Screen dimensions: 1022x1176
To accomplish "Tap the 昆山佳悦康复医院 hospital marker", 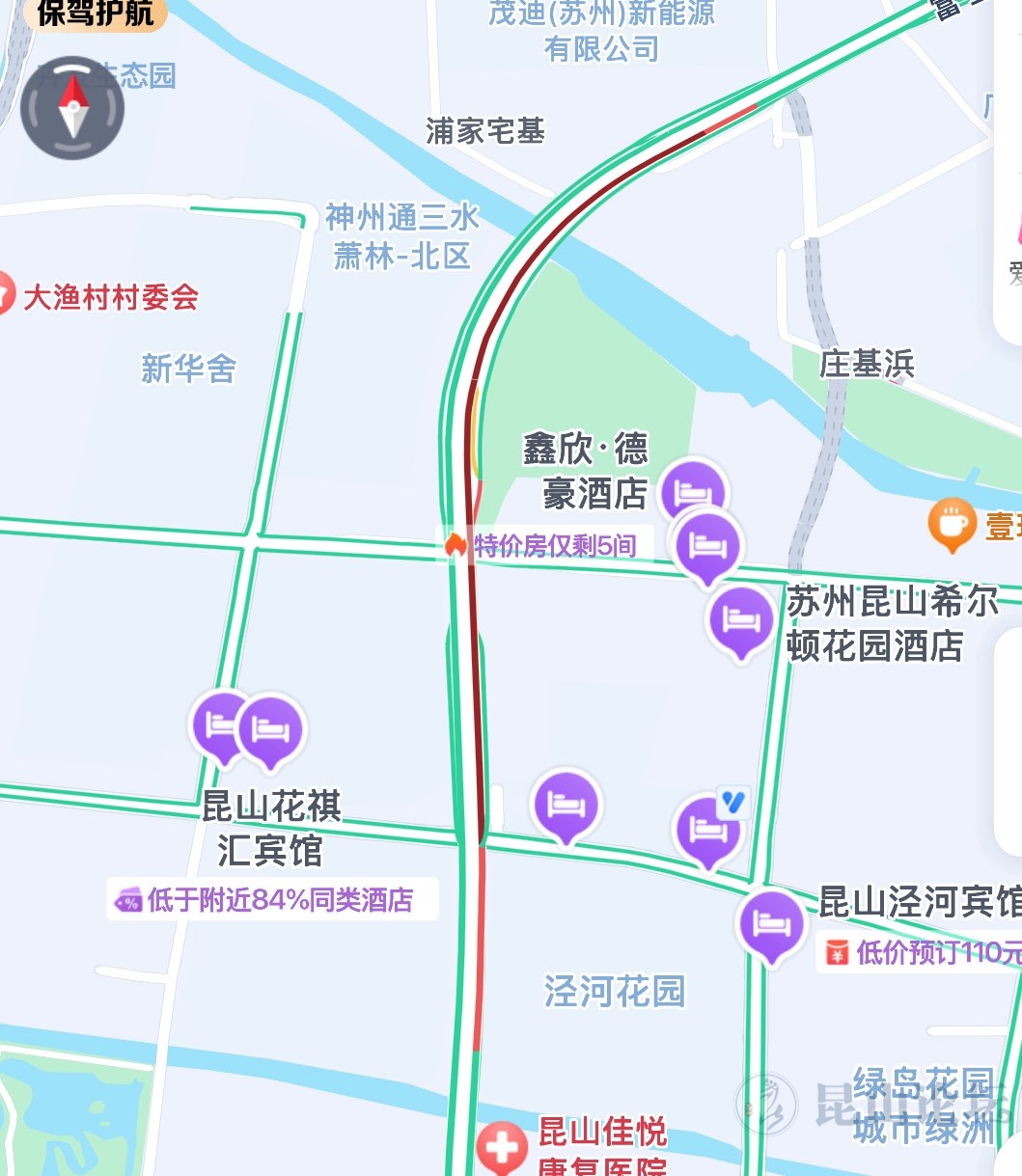I will pos(501,1148).
